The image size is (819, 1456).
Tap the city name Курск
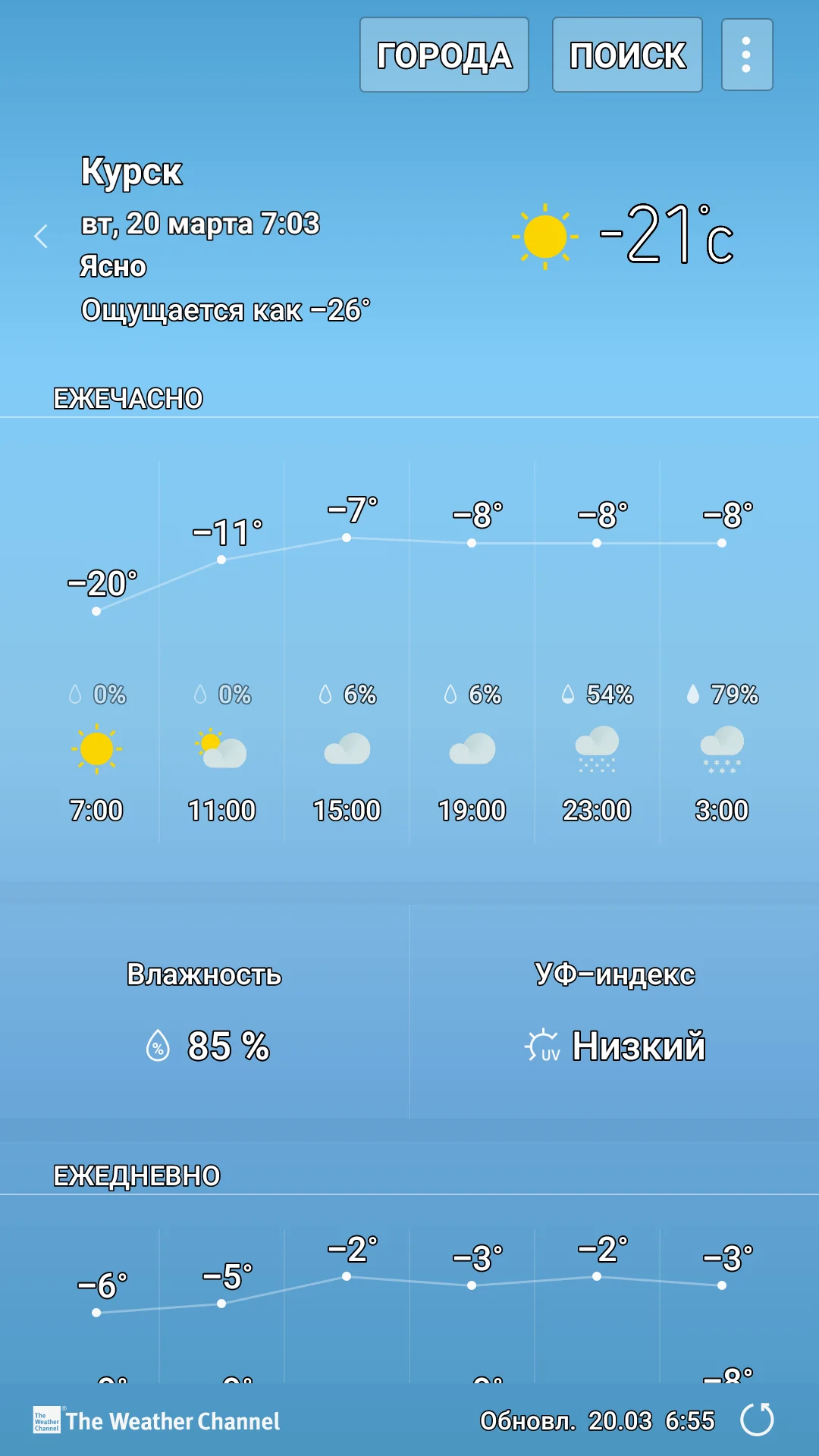click(x=133, y=173)
